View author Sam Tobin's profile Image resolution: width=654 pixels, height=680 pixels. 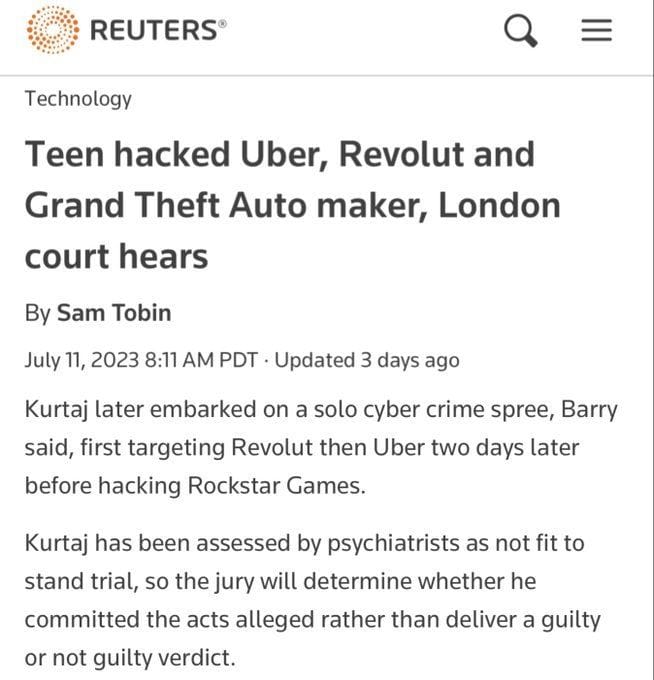113,313
